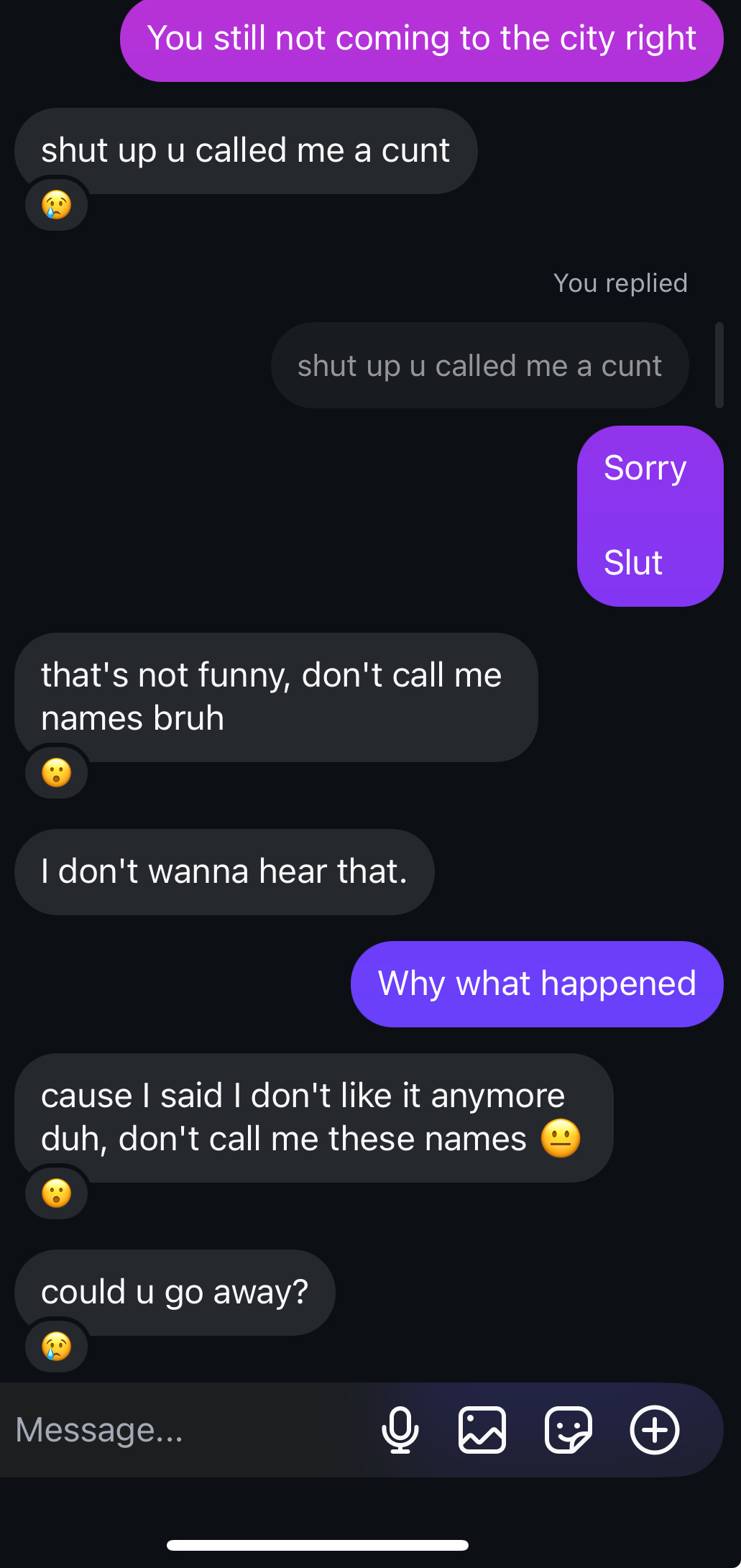Tap the Message text field

pos(187,1430)
